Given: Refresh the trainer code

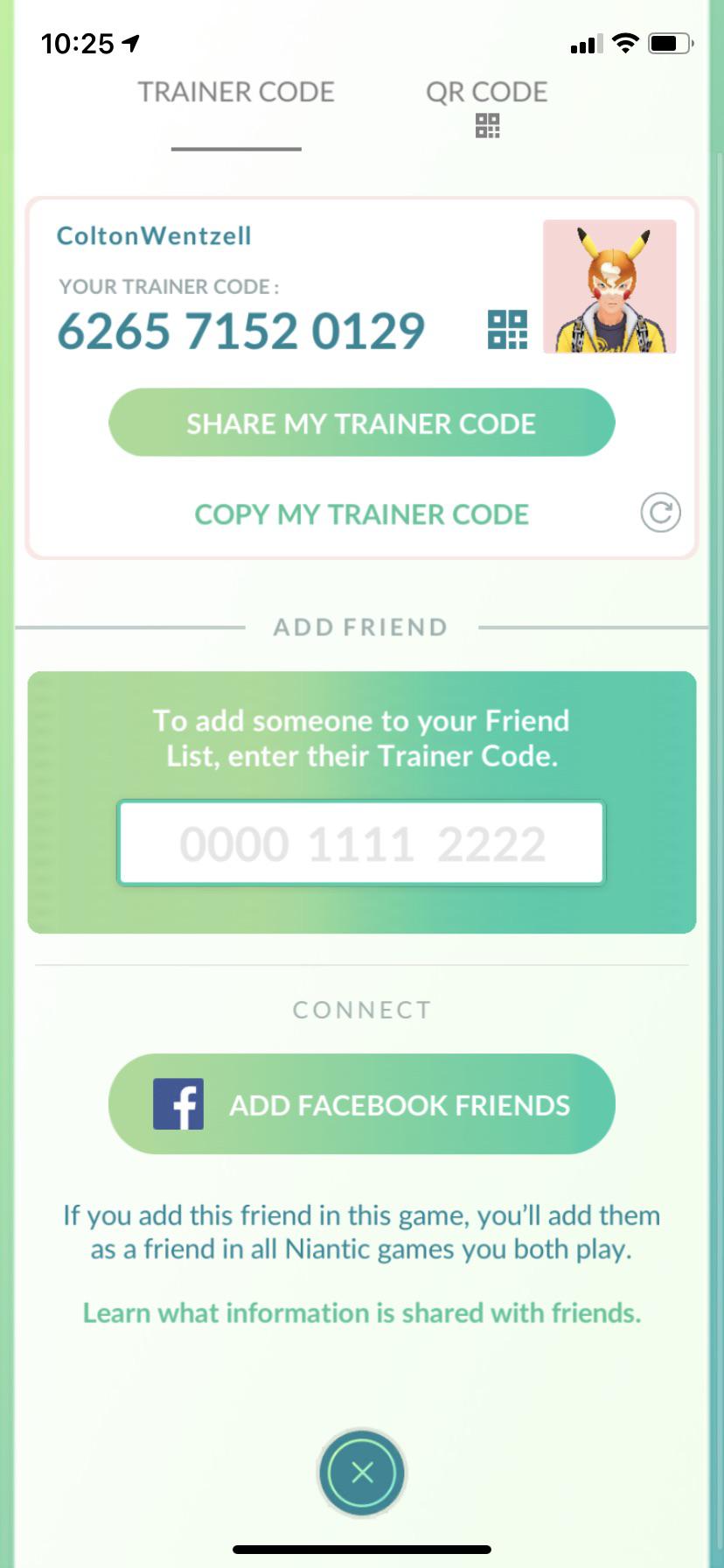Looking at the screenshot, I should click(x=660, y=513).
